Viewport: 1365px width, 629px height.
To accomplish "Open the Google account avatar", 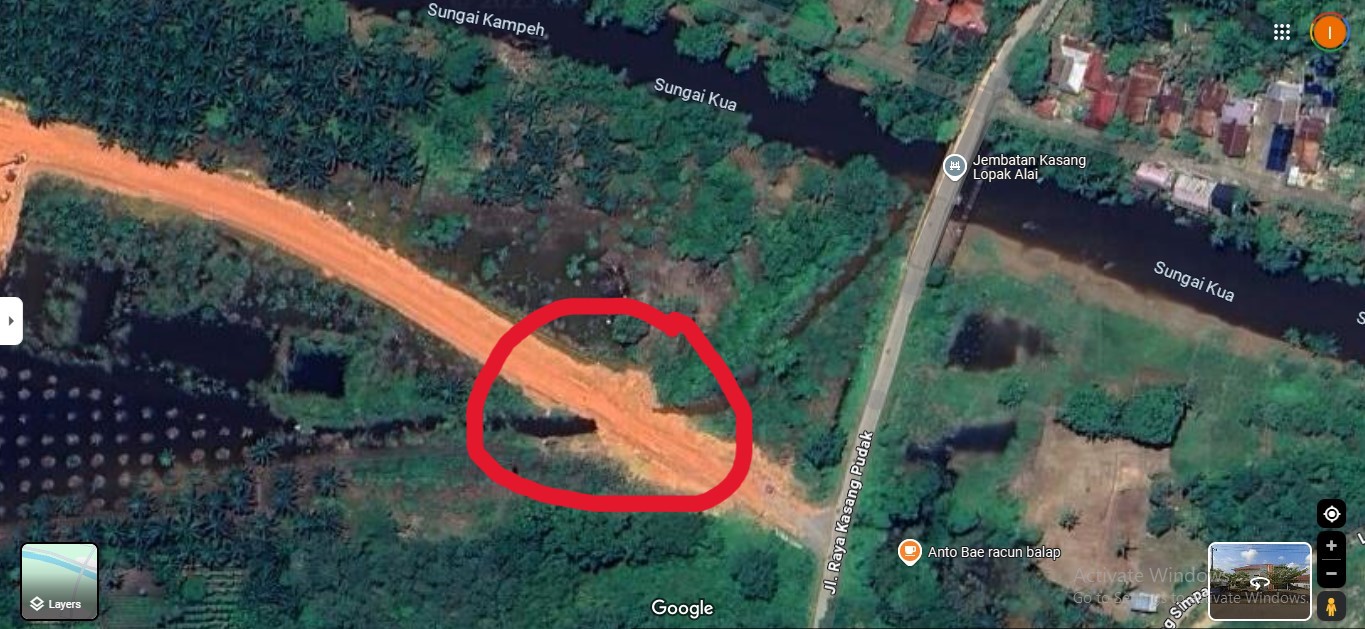I will click(1328, 32).
